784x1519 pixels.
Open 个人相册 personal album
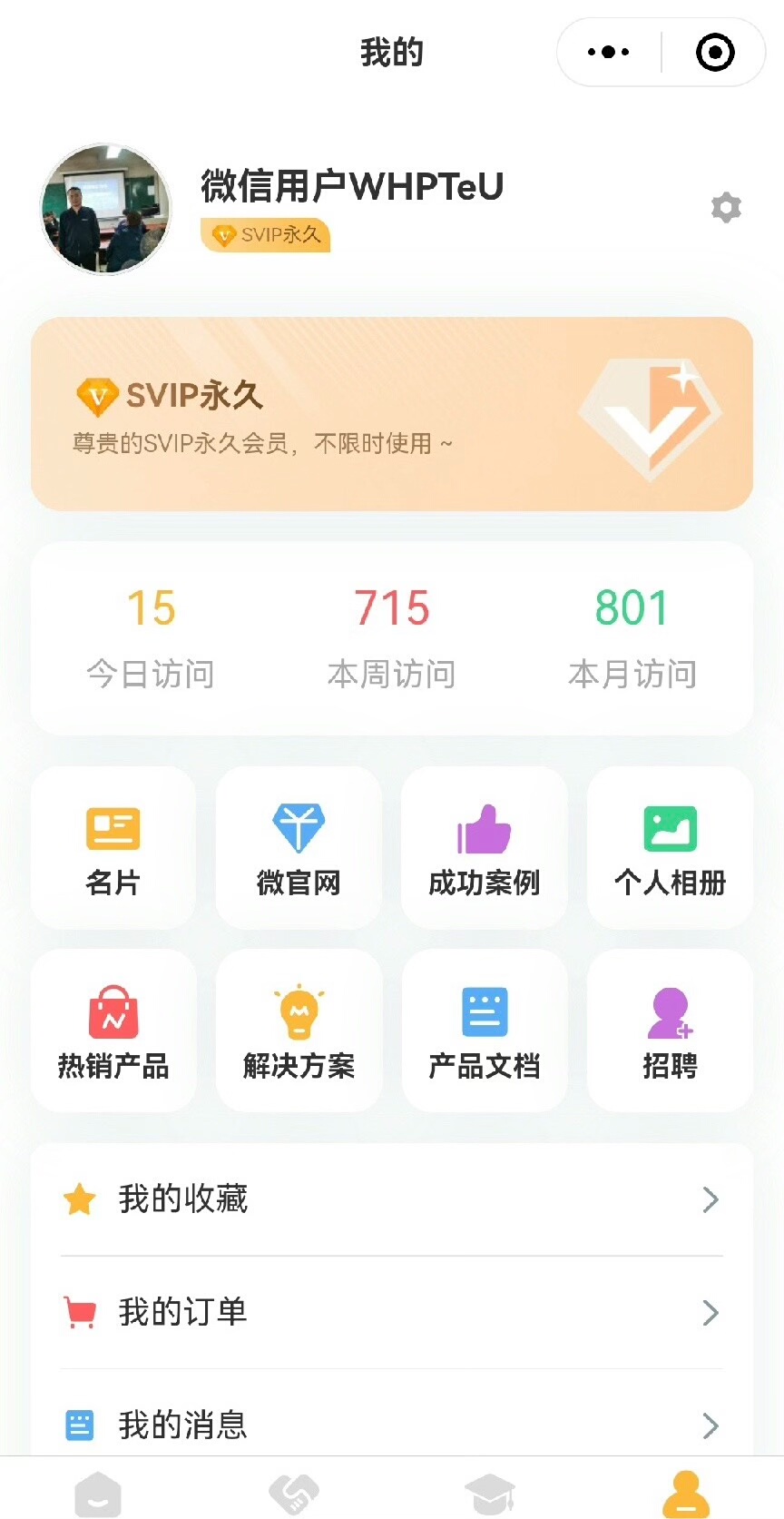tap(670, 847)
